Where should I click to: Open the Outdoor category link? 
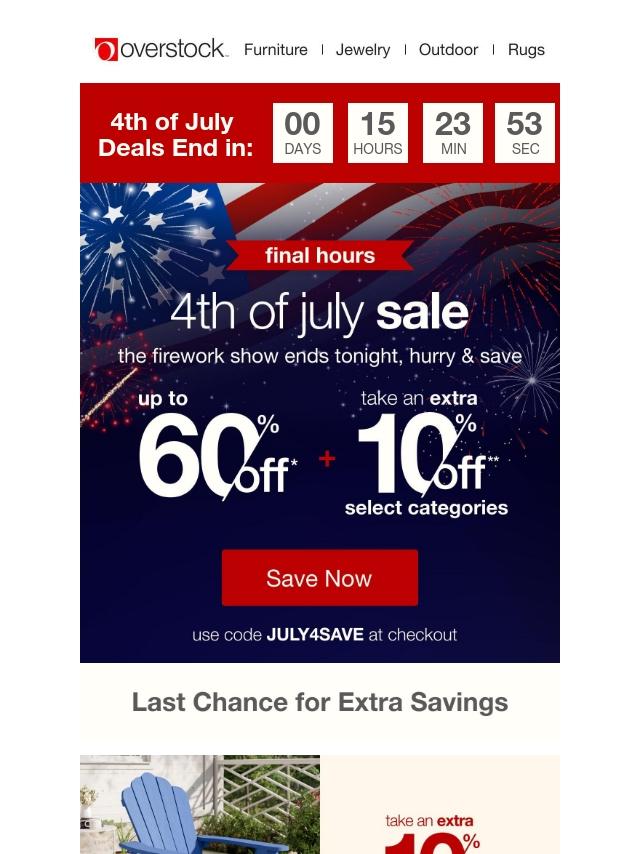point(448,49)
